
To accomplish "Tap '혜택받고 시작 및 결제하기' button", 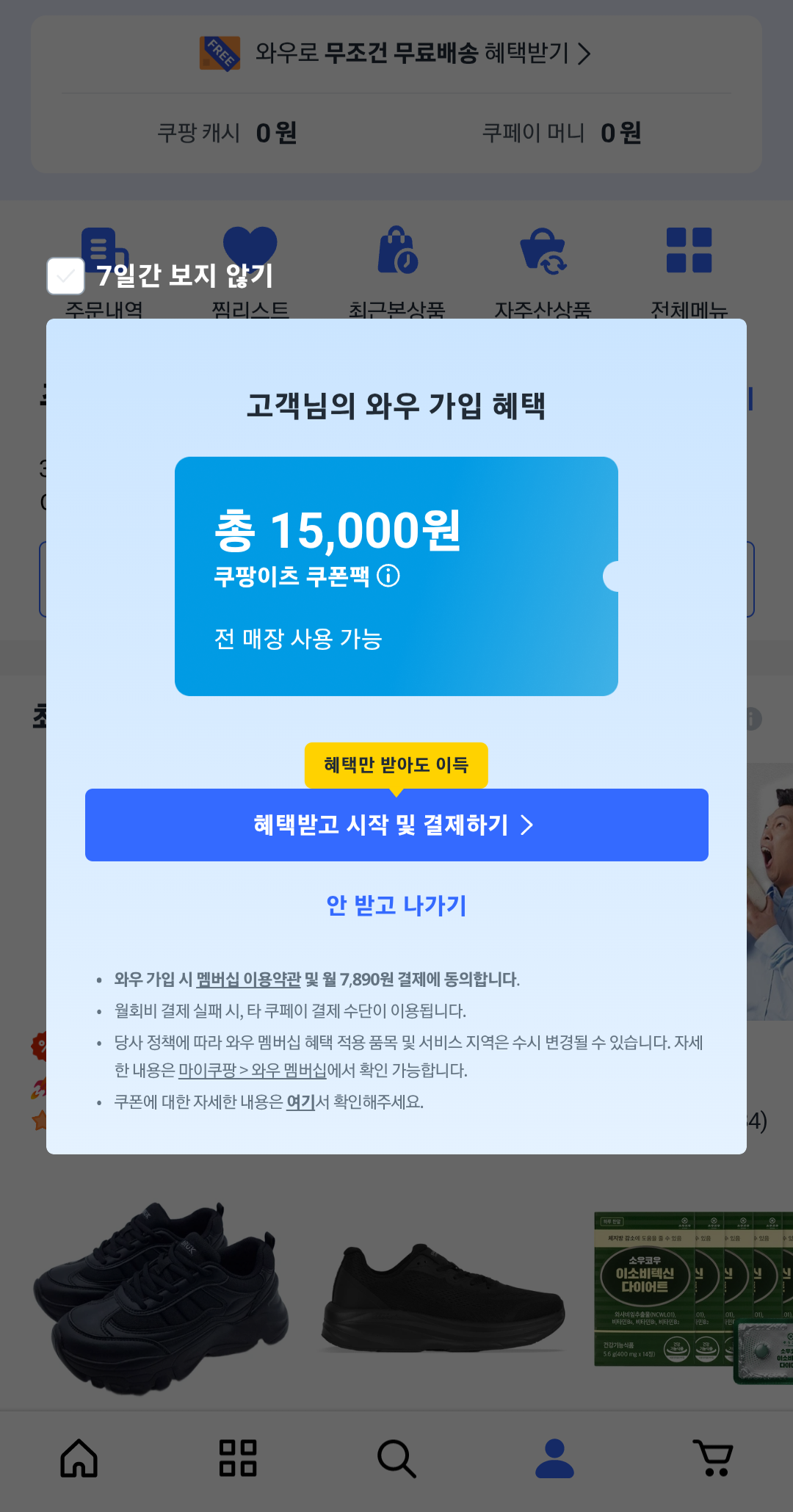I will point(396,825).
